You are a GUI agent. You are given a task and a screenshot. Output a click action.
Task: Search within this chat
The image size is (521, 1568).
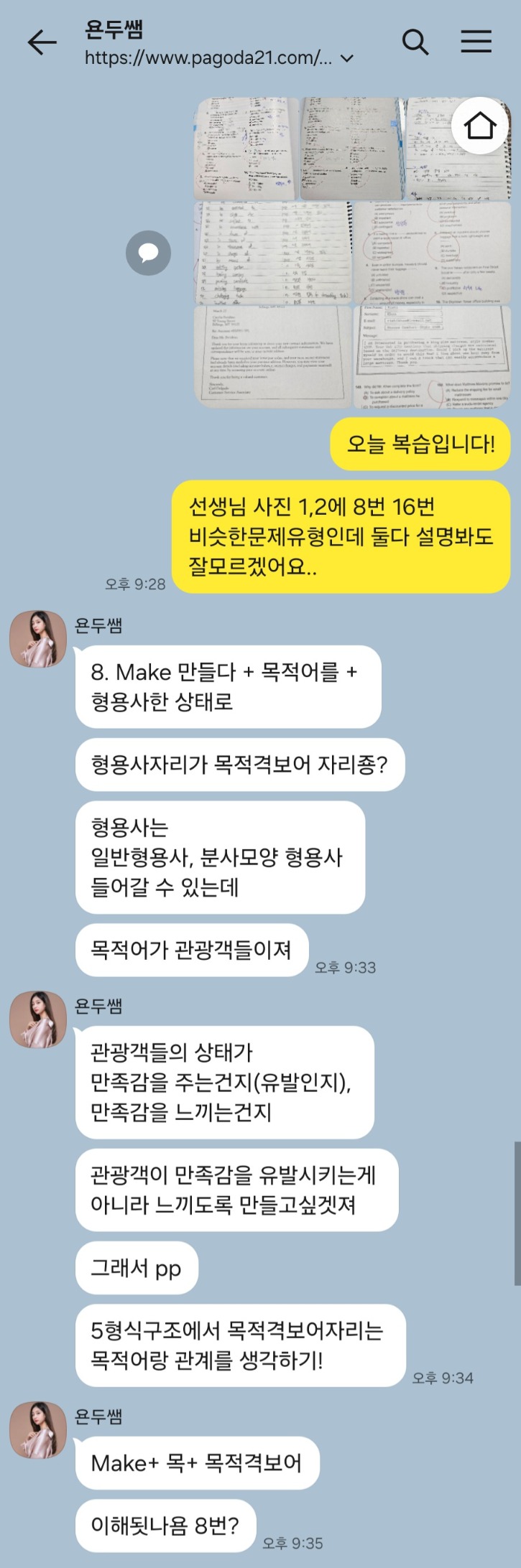click(x=415, y=42)
